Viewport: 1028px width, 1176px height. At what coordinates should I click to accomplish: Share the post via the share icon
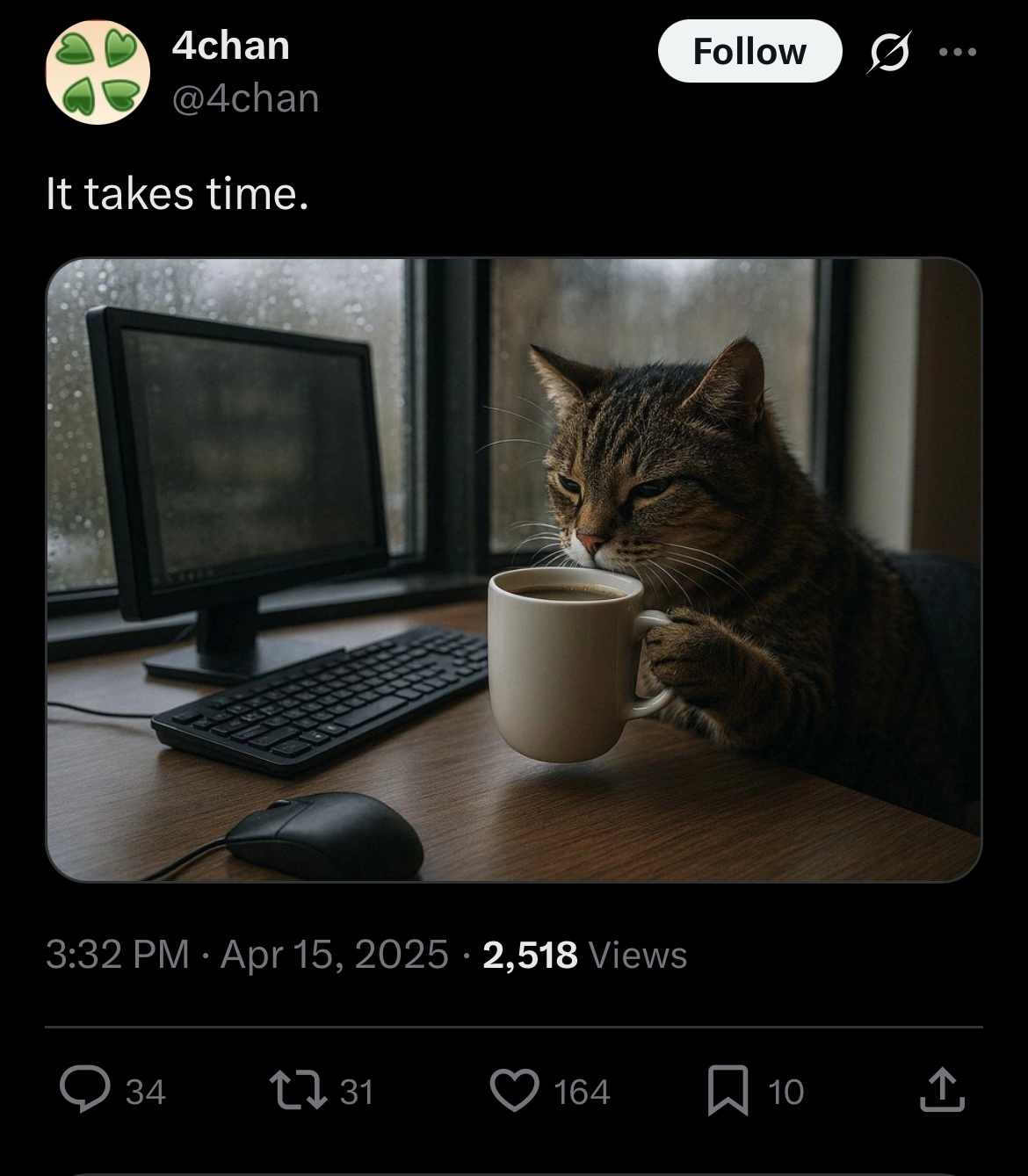pos(942,1090)
